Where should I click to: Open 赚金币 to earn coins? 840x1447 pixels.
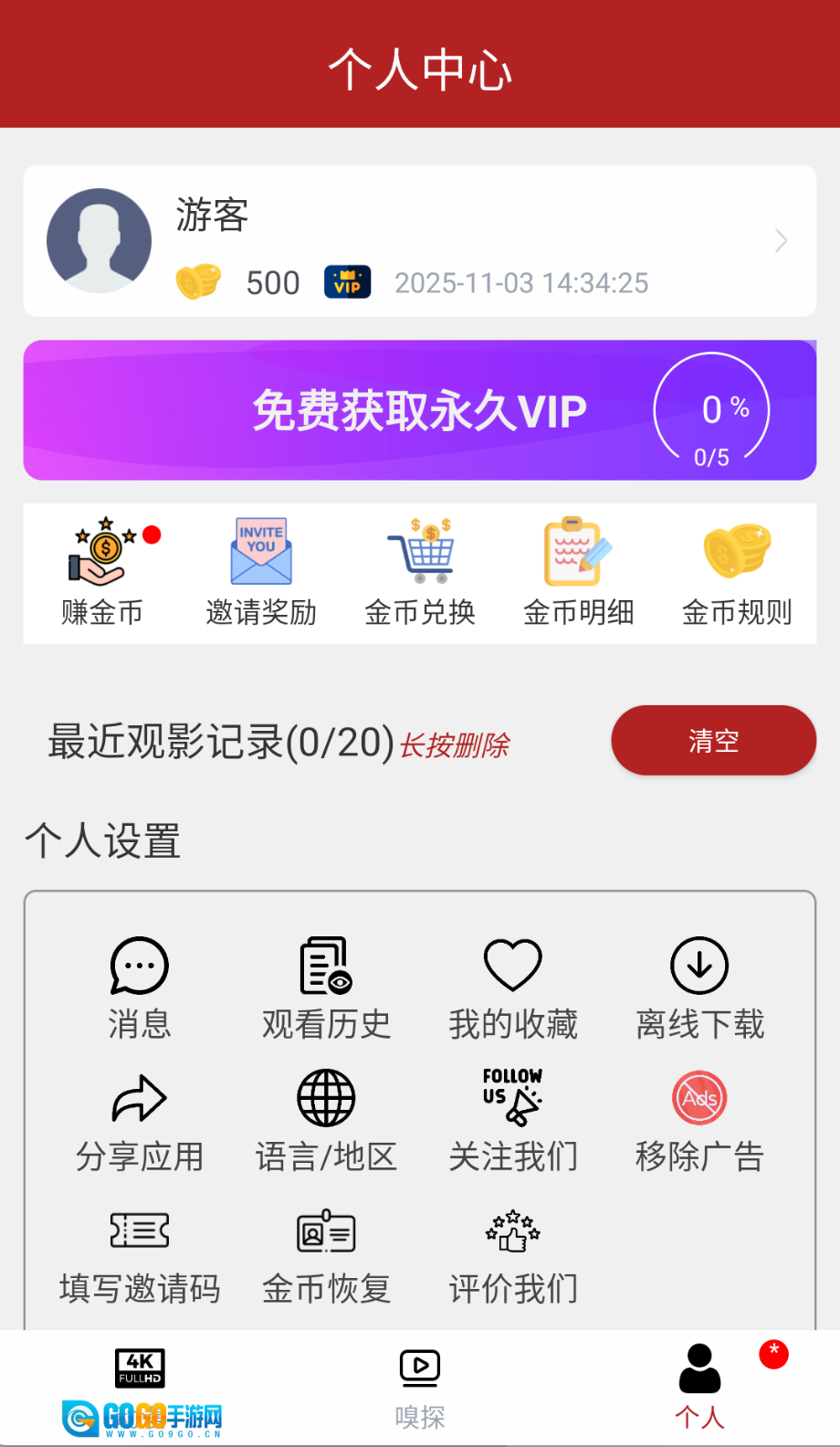click(102, 573)
